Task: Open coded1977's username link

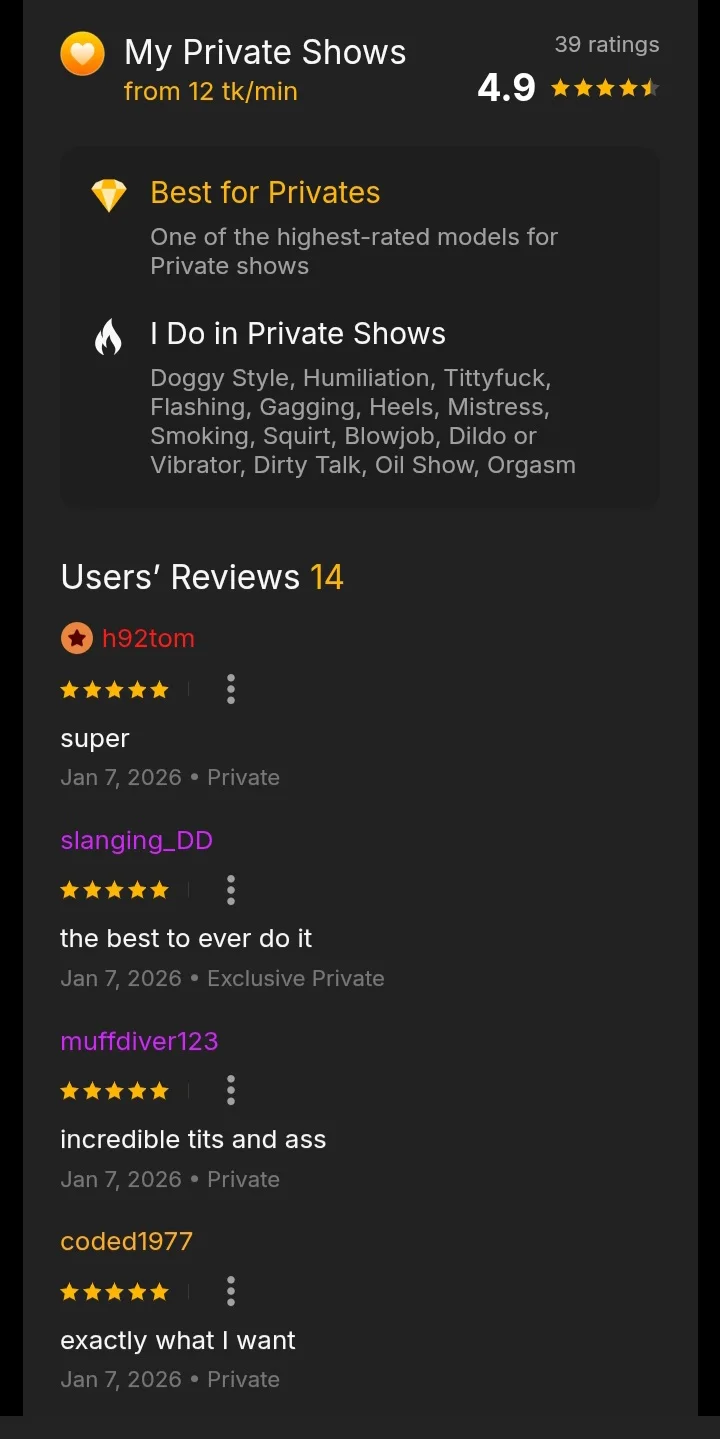Action: [x=126, y=1241]
